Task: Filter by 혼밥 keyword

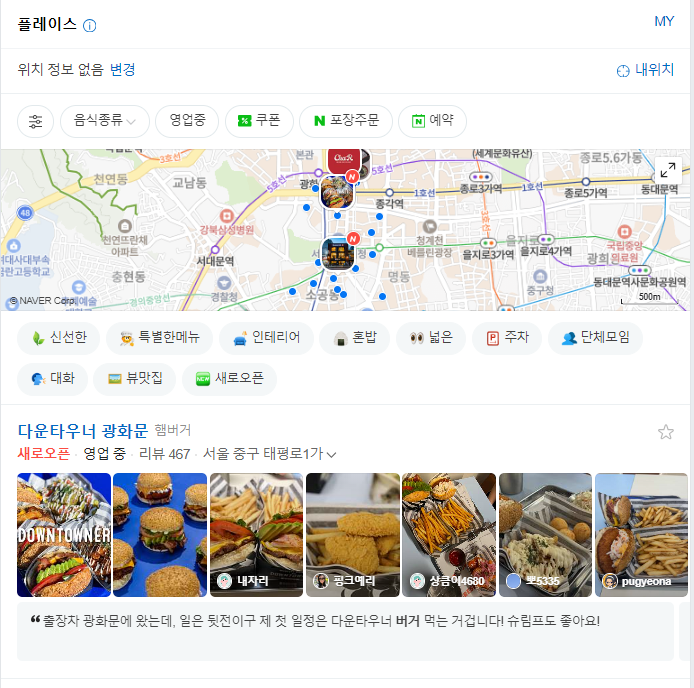Action: [x=353, y=338]
